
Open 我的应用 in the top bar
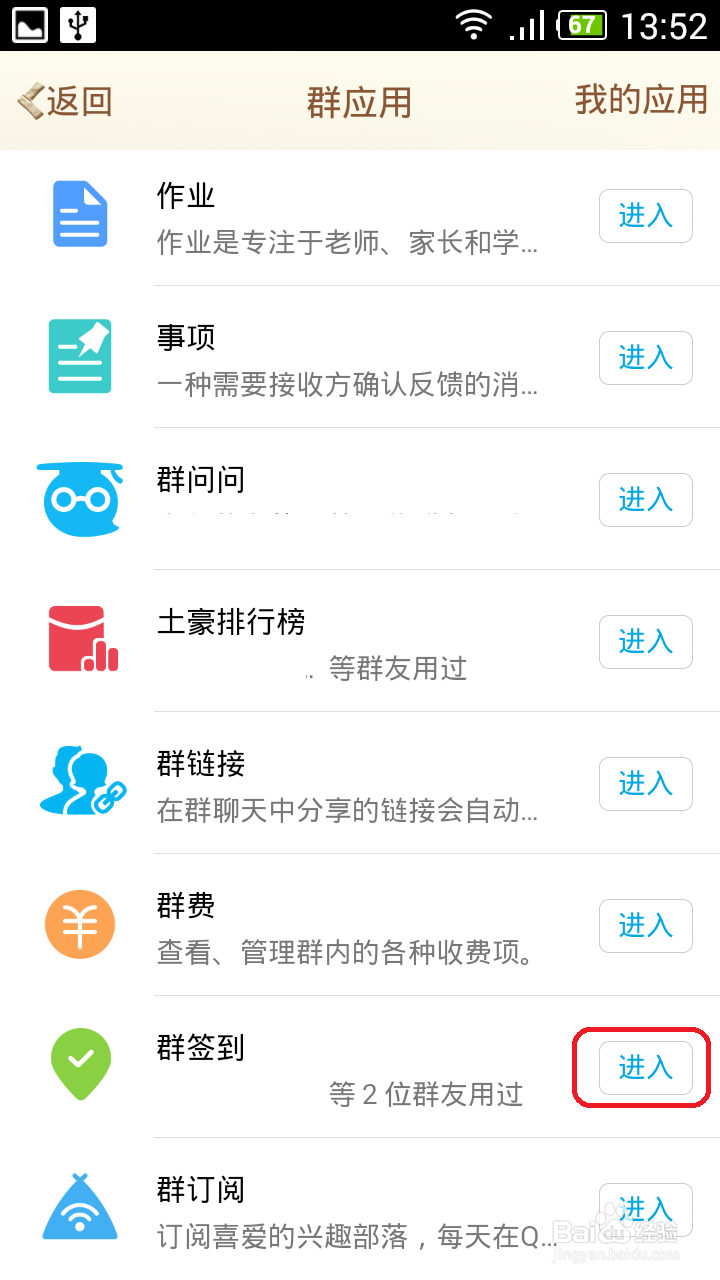pyautogui.click(x=638, y=101)
